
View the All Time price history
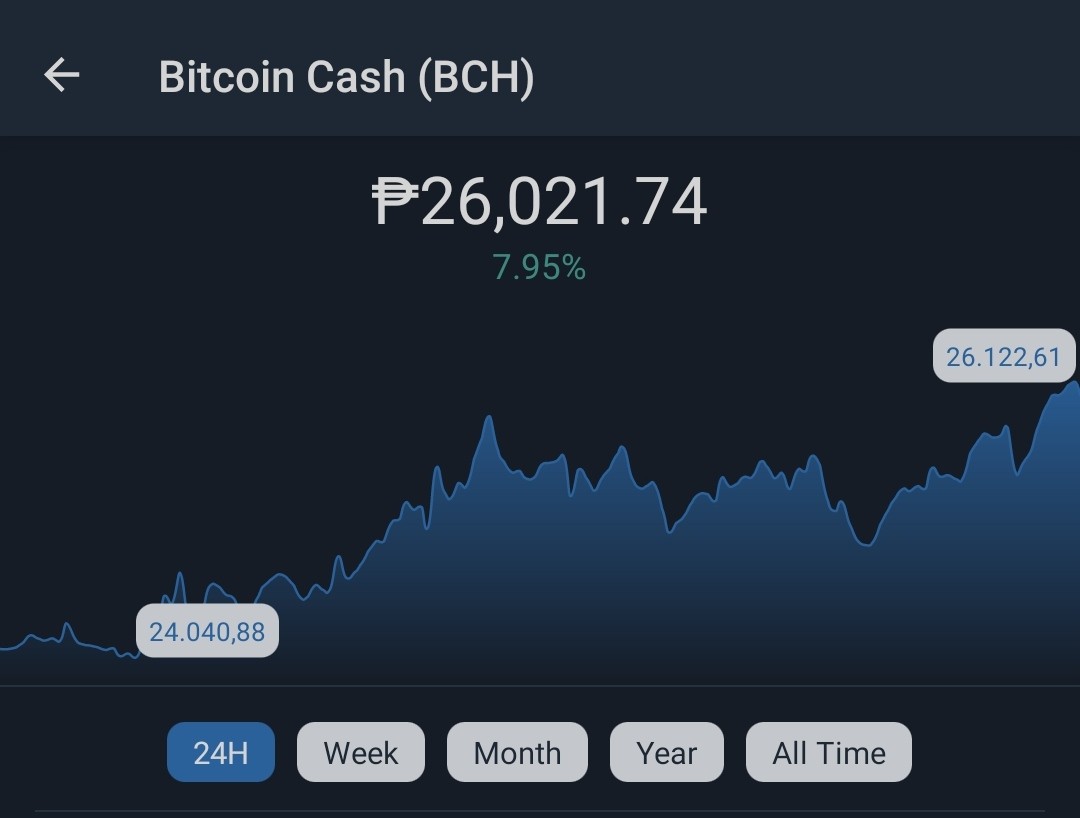[829, 752]
